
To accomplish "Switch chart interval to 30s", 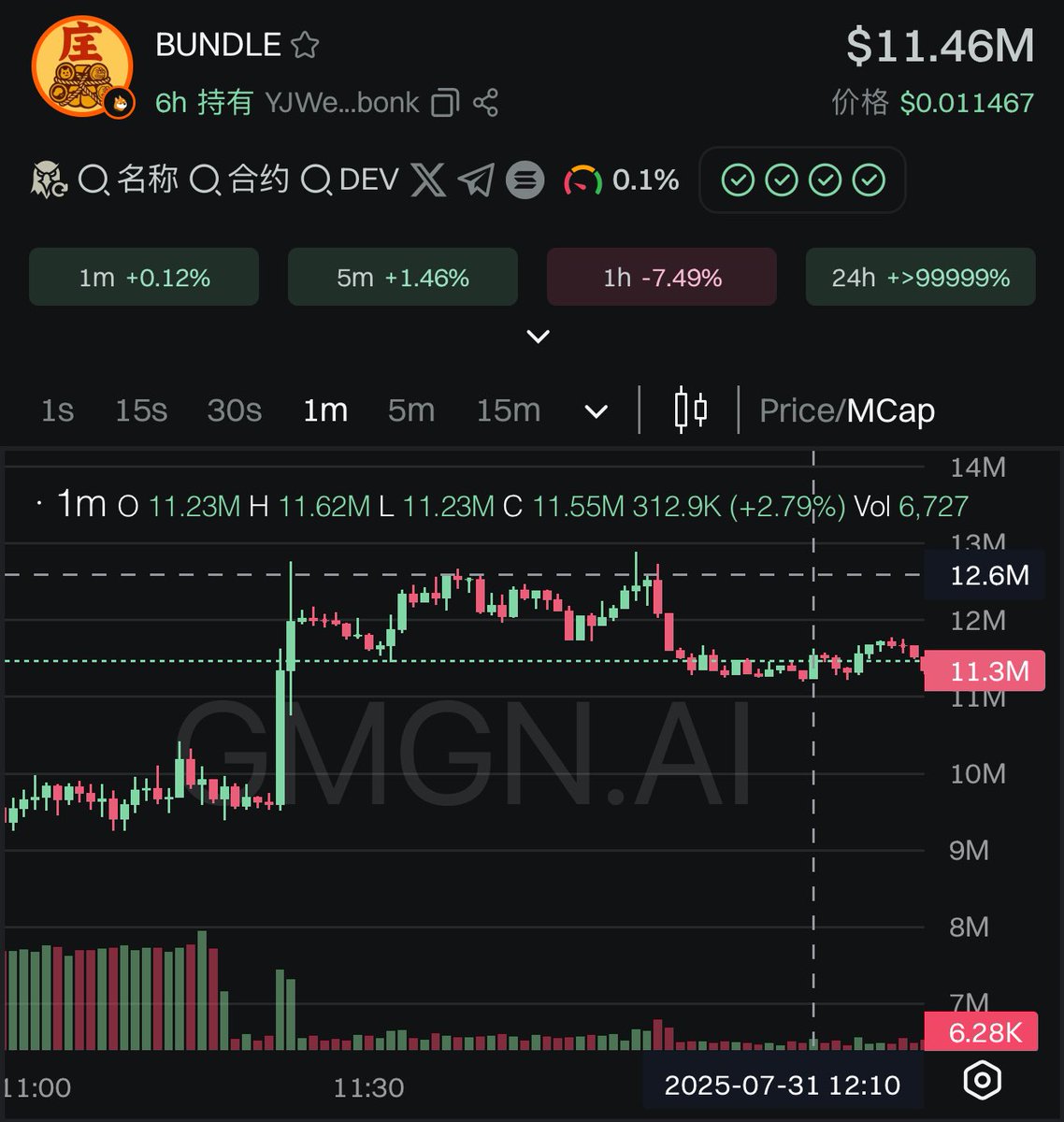I will click(235, 410).
